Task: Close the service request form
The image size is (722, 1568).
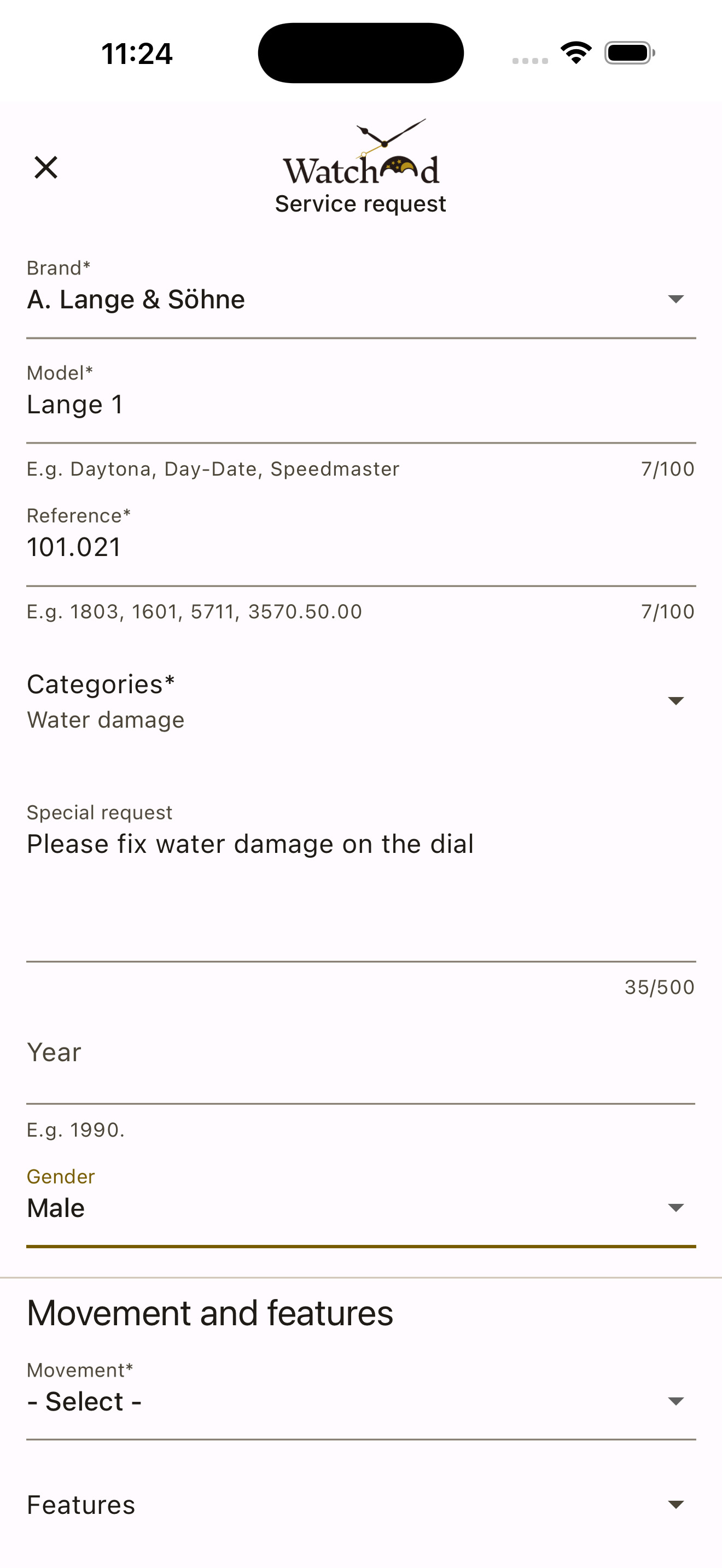Action: 45,167
